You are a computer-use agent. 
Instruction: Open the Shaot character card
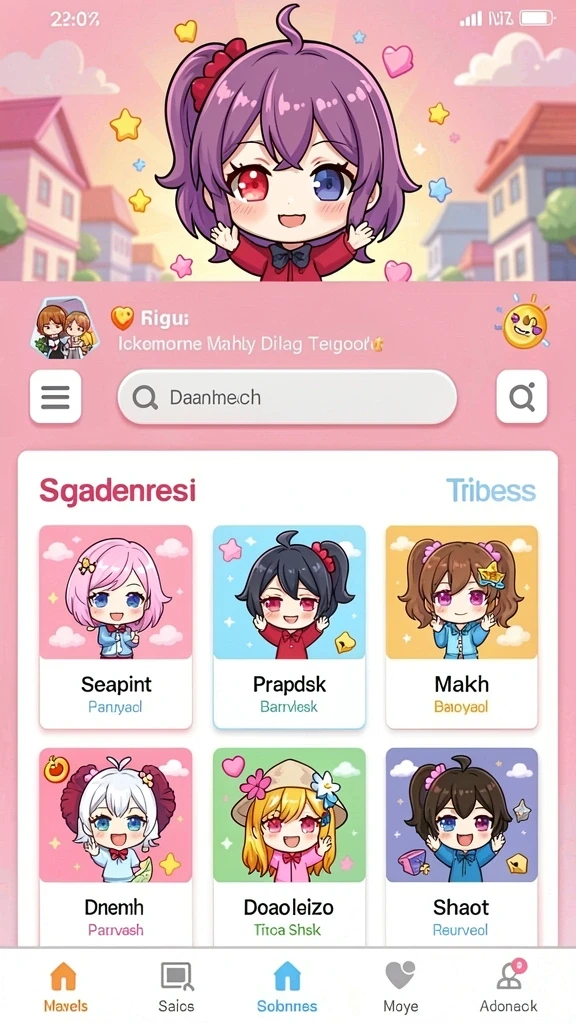coord(462,847)
